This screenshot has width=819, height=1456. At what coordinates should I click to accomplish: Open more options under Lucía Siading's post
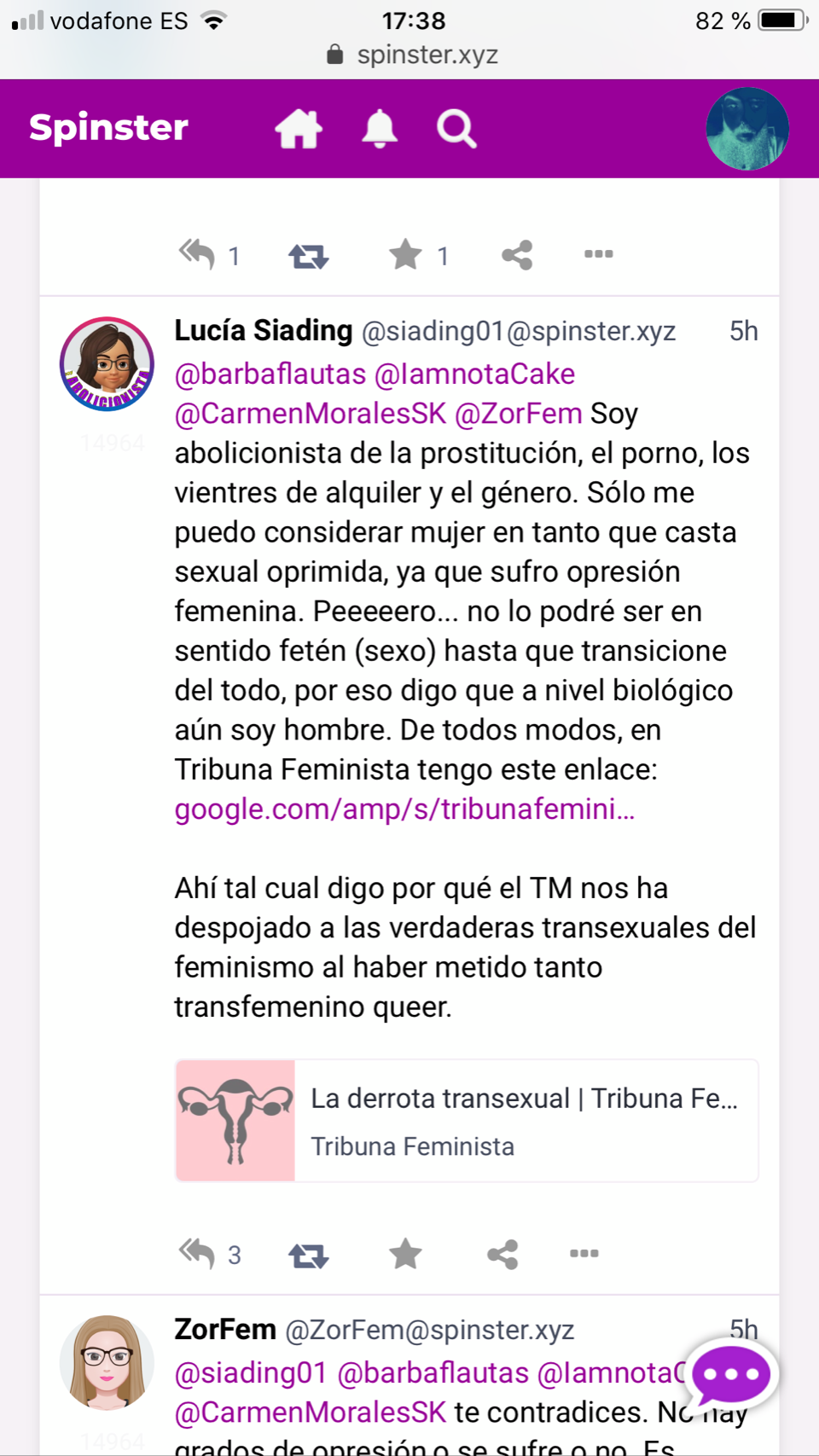tap(584, 1253)
